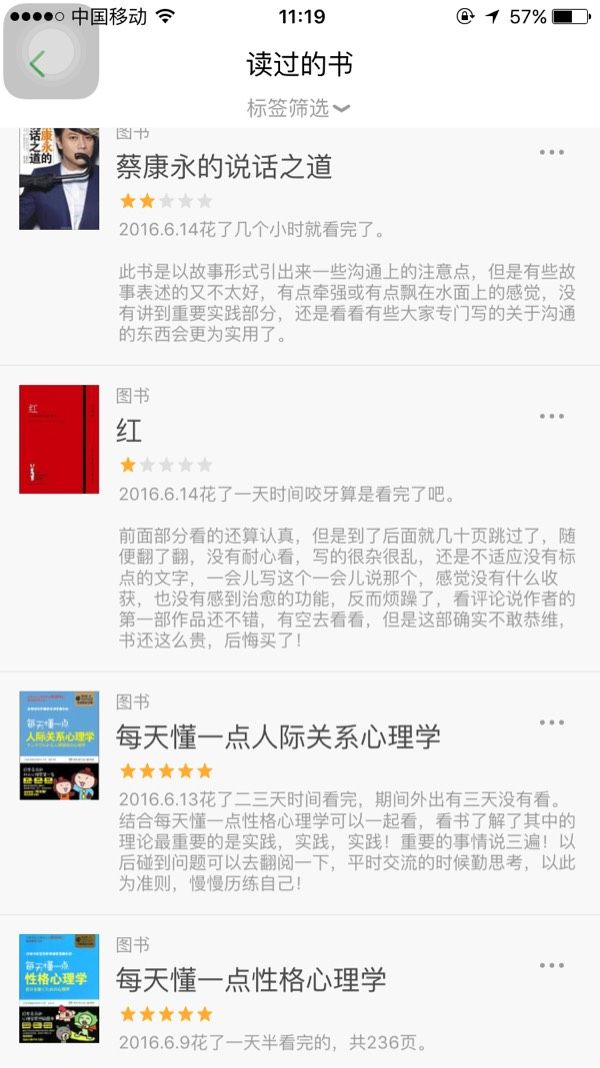This screenshot has height=1068, width=600.
Task: Go back using the green arrow
Action: [37, 64]
